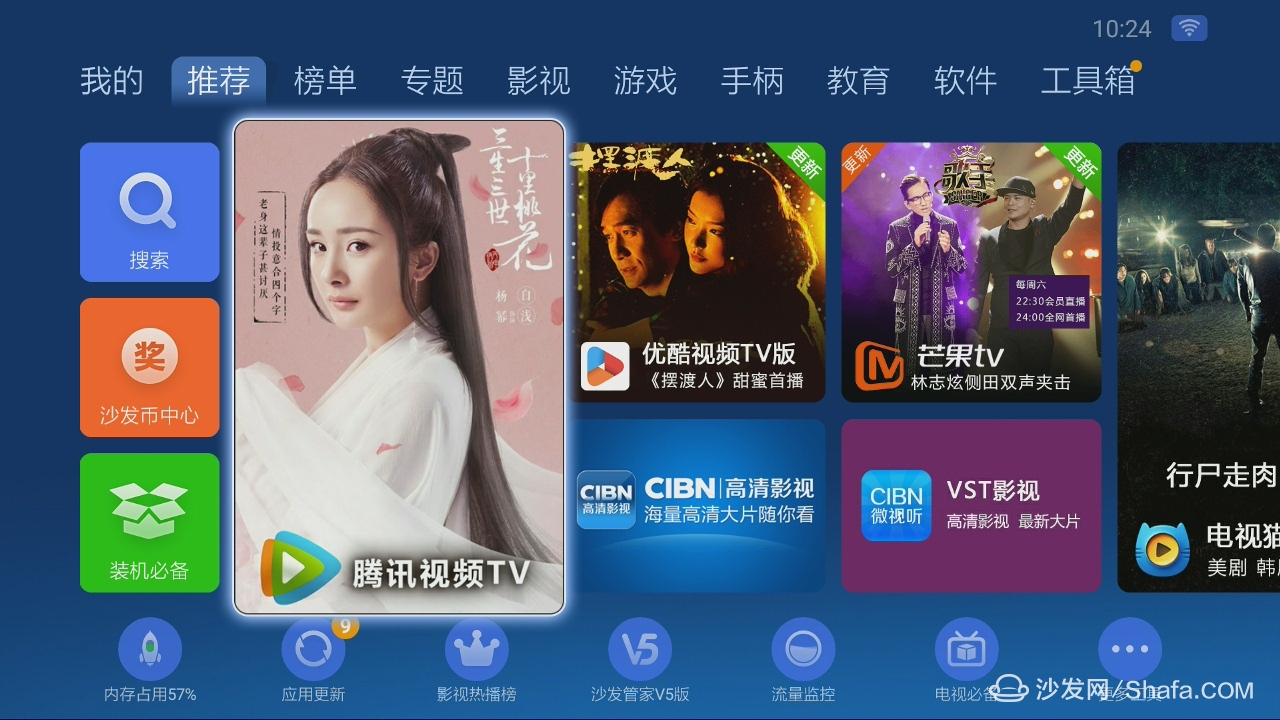This screenshot has height=720, width=1280.
Task: Open the 软件 tab
Action: [965, 81]
